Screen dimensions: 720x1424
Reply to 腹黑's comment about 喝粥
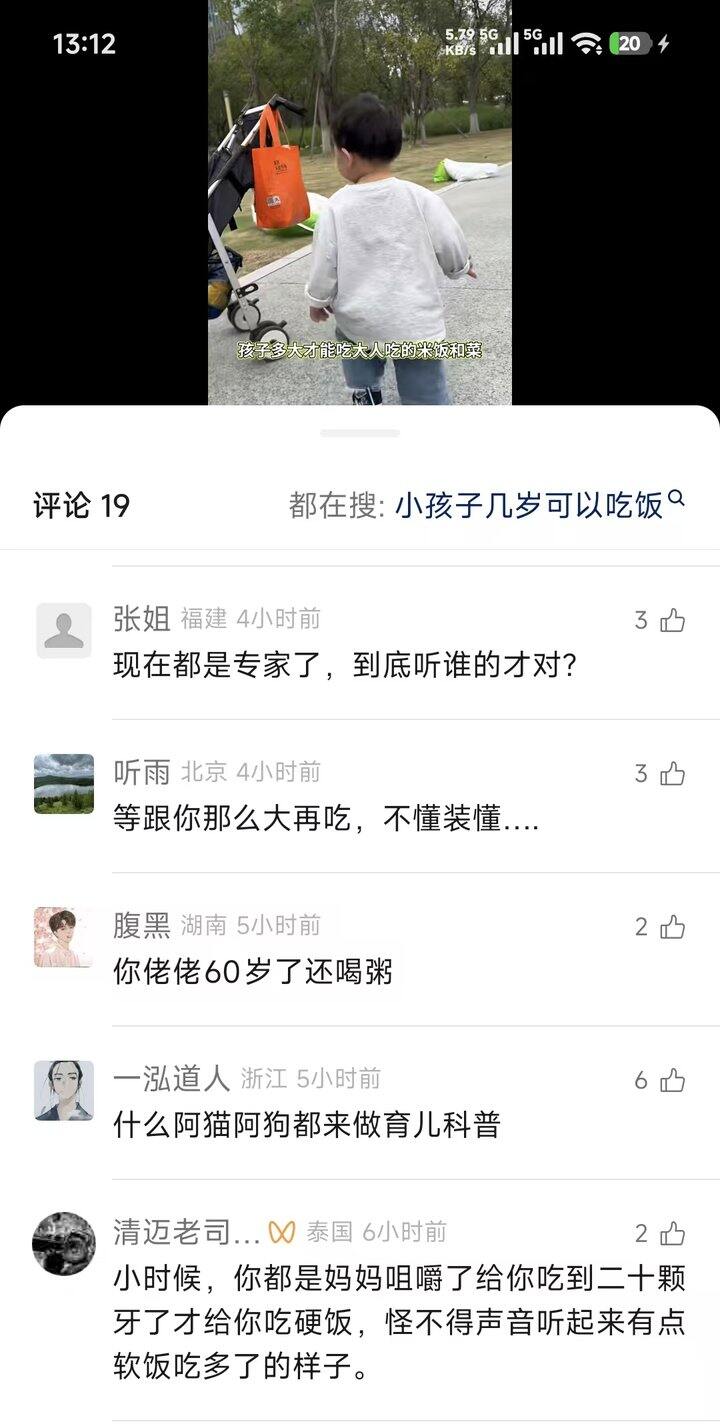coord(252,972)
